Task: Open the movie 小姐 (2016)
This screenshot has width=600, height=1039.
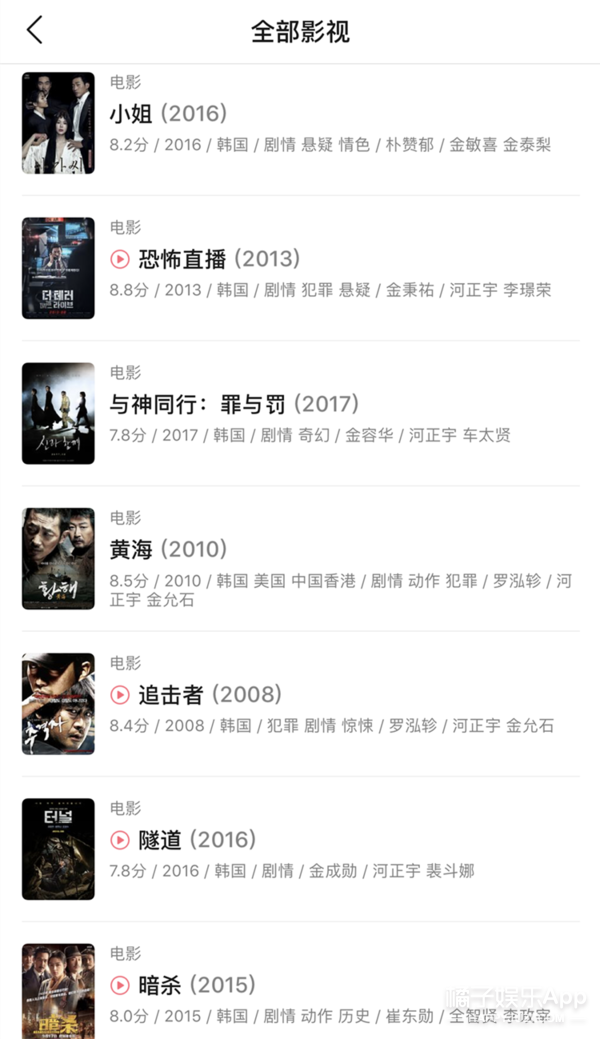Action: click(168, 114)
